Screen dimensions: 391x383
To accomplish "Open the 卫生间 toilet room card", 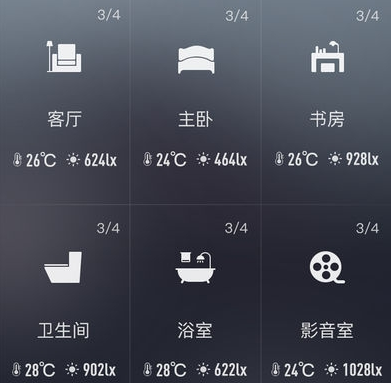I will point(64,294).
